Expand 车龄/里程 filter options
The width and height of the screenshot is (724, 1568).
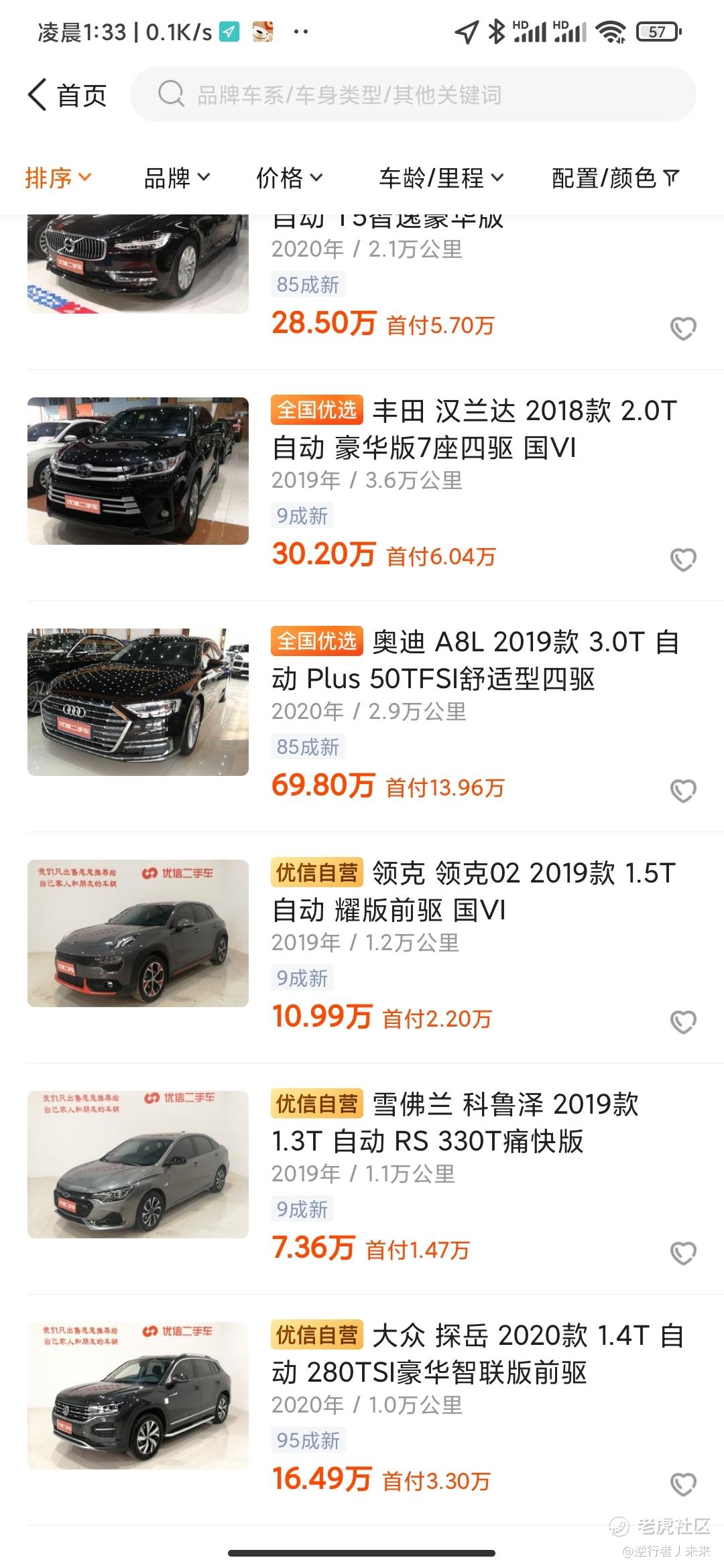[441, 178]
